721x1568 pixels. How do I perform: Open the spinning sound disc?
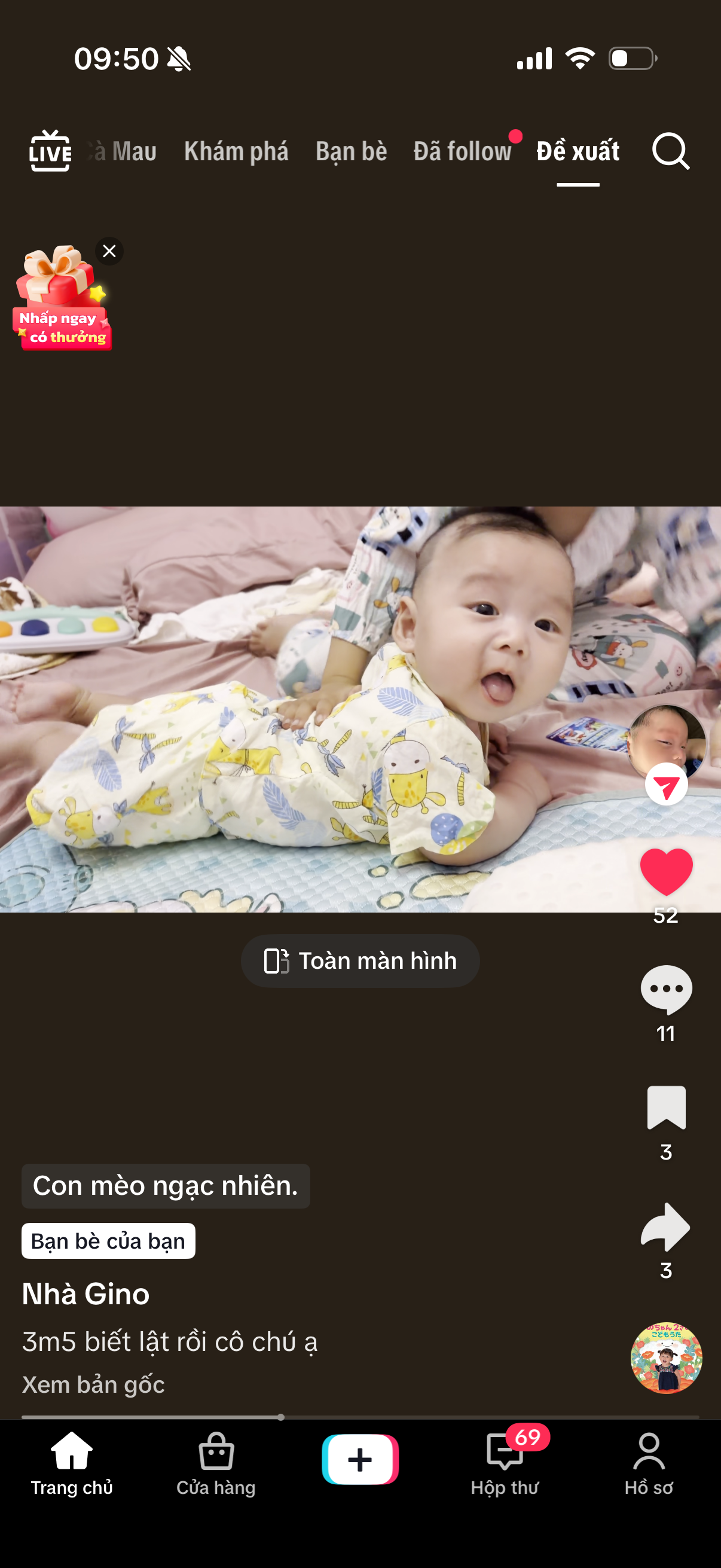666,1357
